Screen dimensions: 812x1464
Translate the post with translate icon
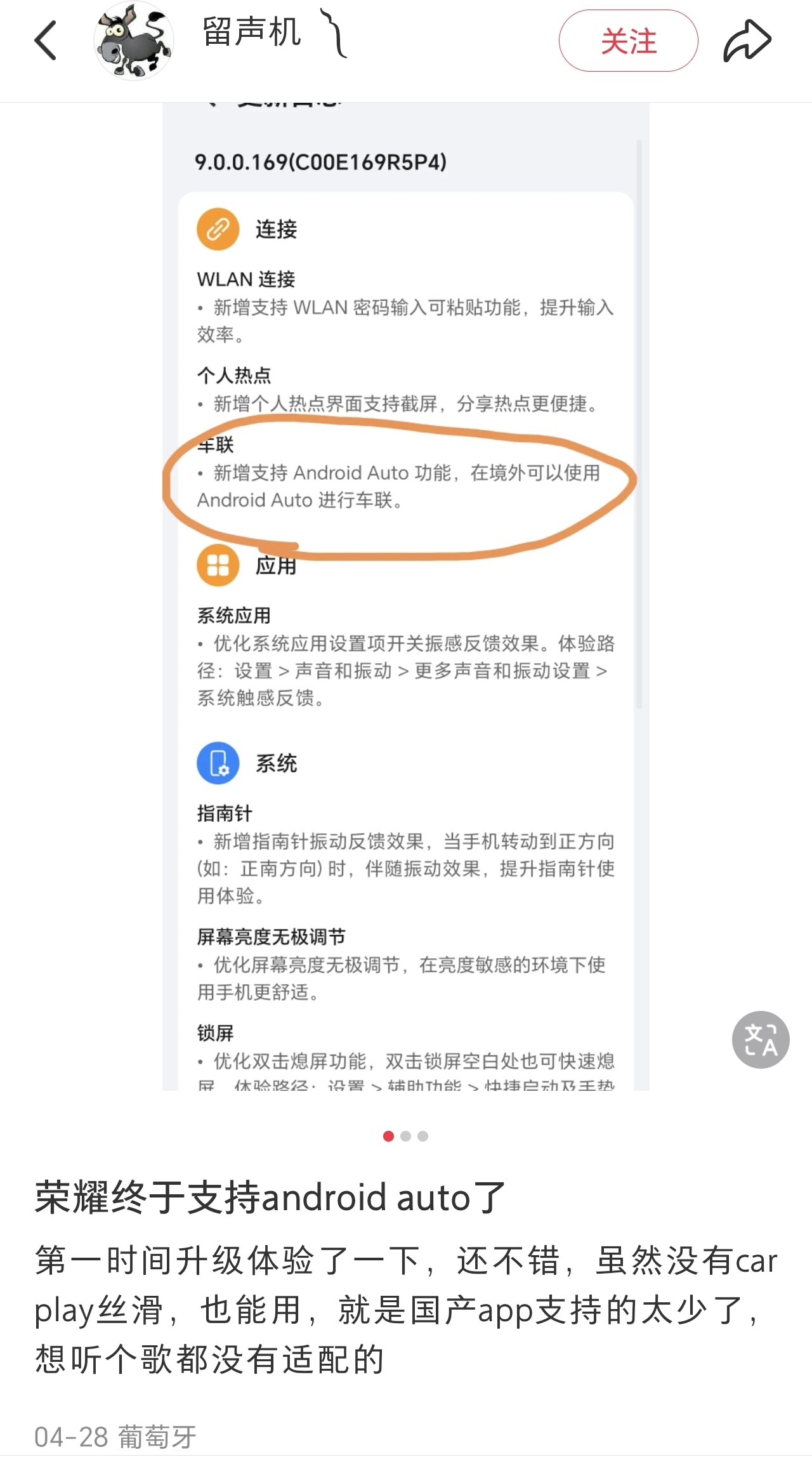(761, 1039)
